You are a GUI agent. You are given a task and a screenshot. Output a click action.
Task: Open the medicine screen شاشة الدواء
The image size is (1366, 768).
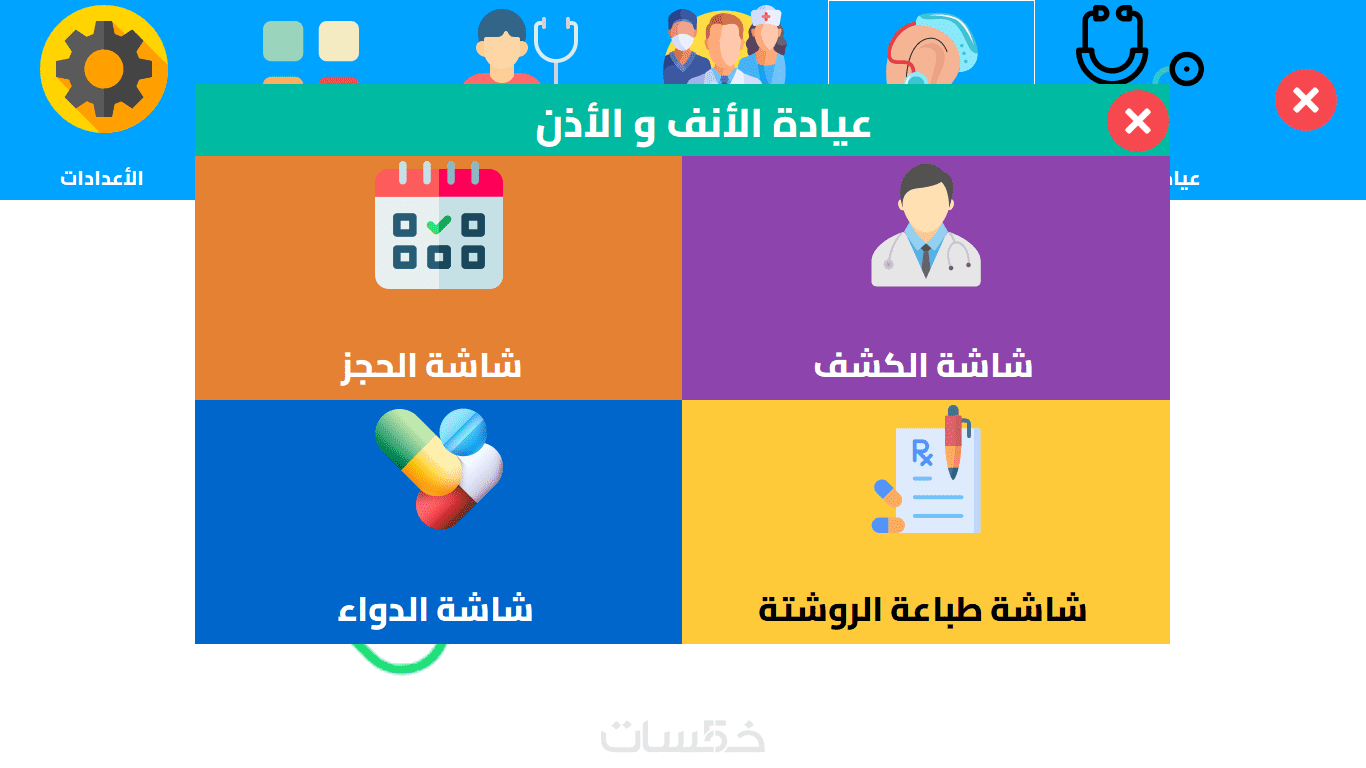point(438,522)
